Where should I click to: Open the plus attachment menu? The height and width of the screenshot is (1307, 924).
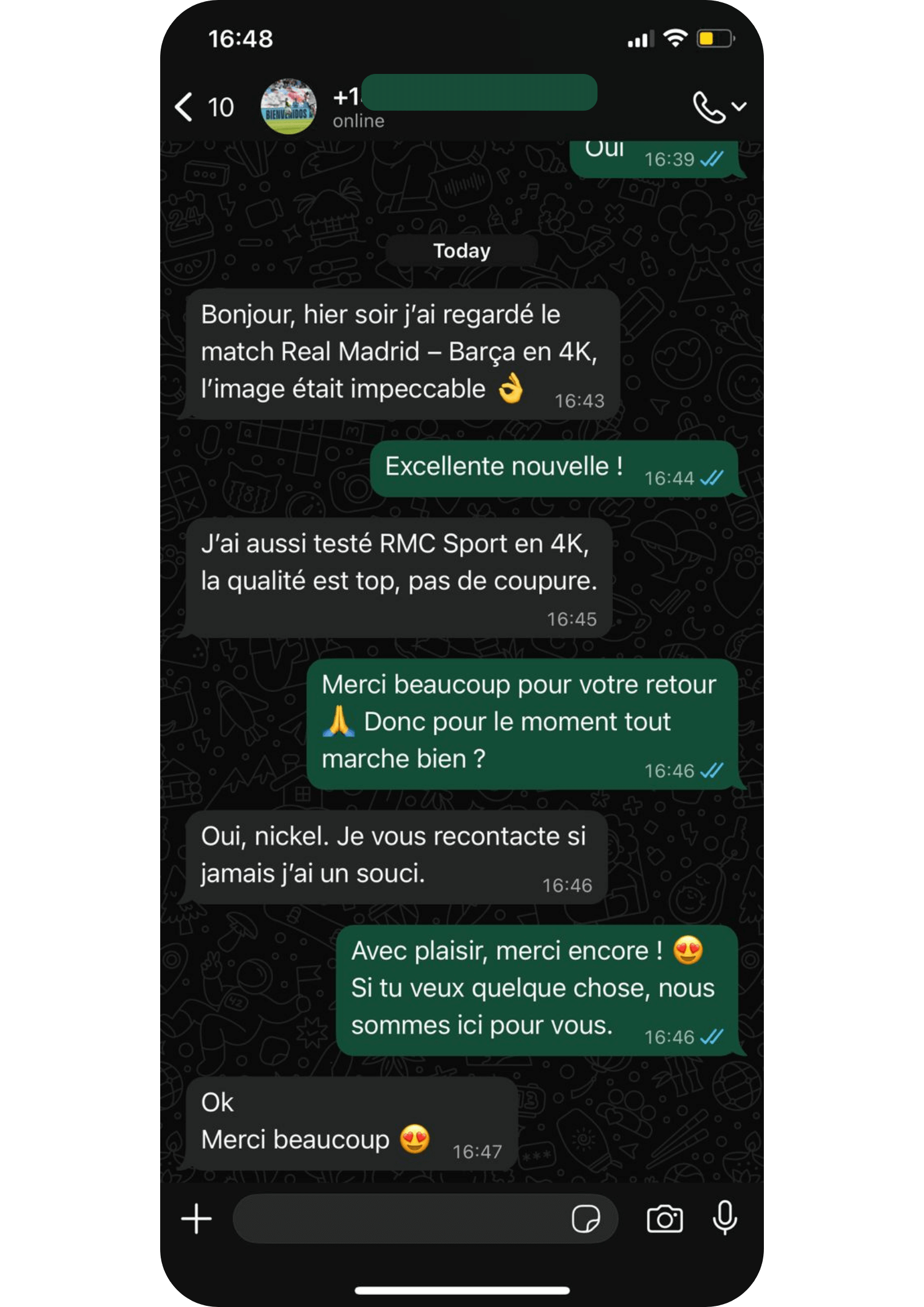(x=196, y=1219)
